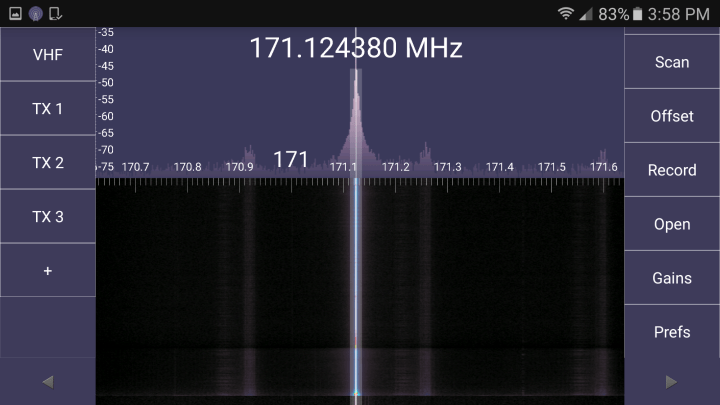
Task: Select the VHF band button
Action: (47, 54)
